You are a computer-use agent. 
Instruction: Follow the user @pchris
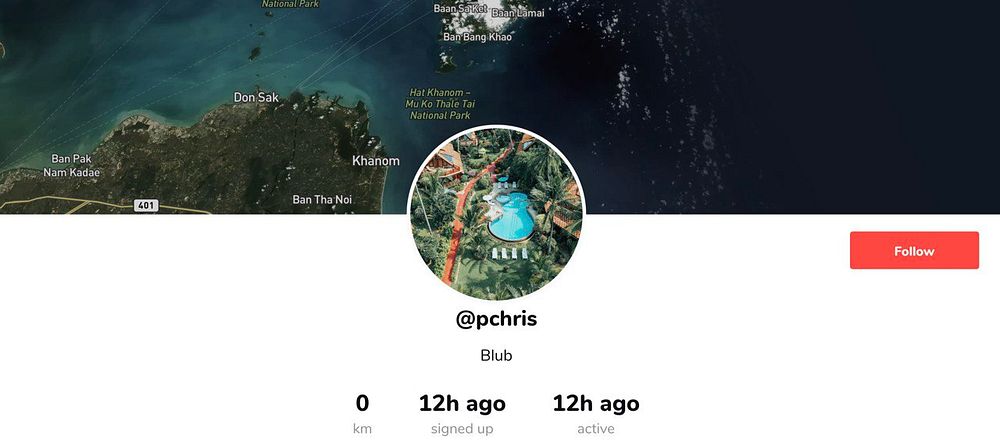point(913,251)
